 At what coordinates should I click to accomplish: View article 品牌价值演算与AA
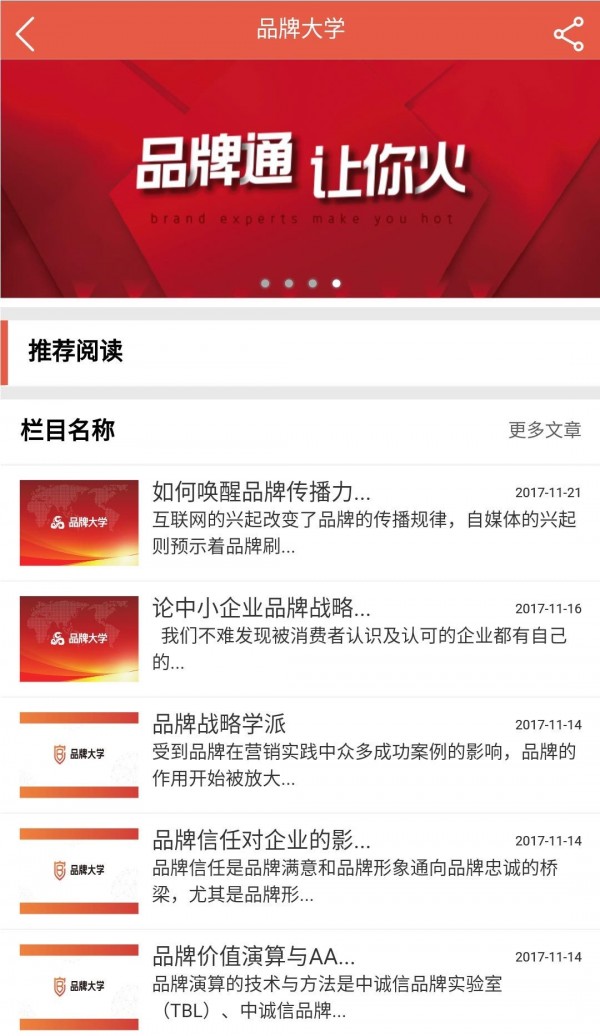(x=254, y=956)
